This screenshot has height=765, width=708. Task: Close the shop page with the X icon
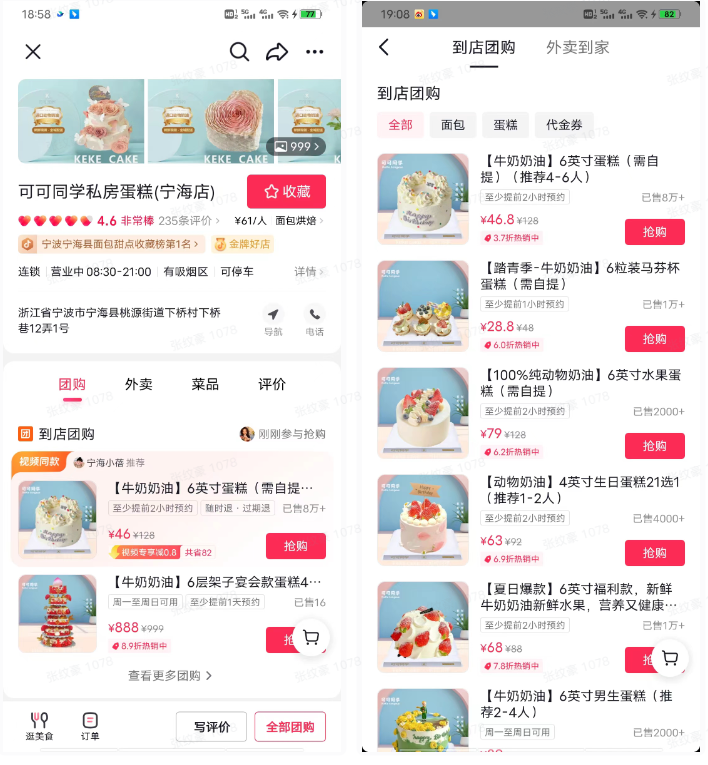(33, 52)
